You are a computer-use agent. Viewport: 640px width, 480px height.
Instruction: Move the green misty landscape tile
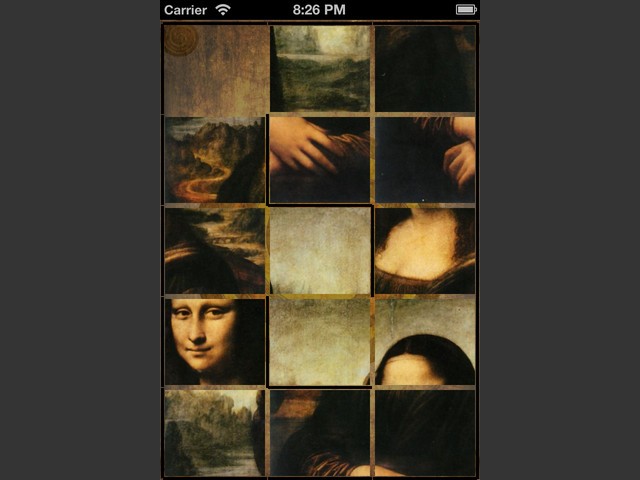click(x=321, y=68)
